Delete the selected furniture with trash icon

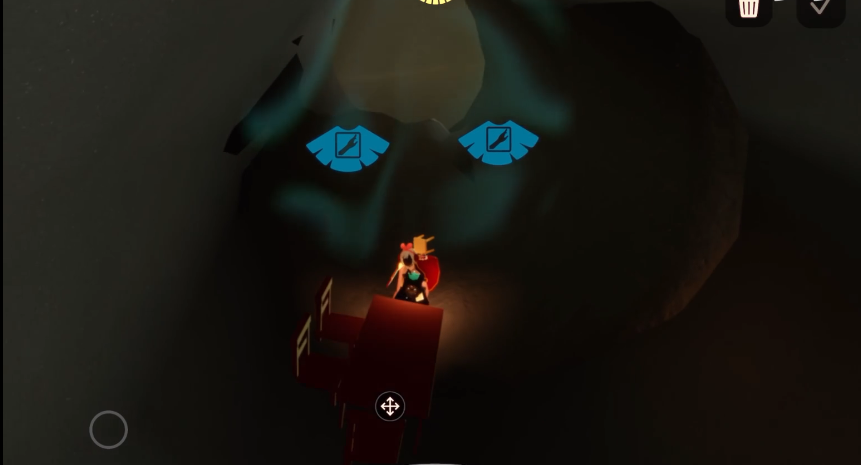(x=748, y=10)
